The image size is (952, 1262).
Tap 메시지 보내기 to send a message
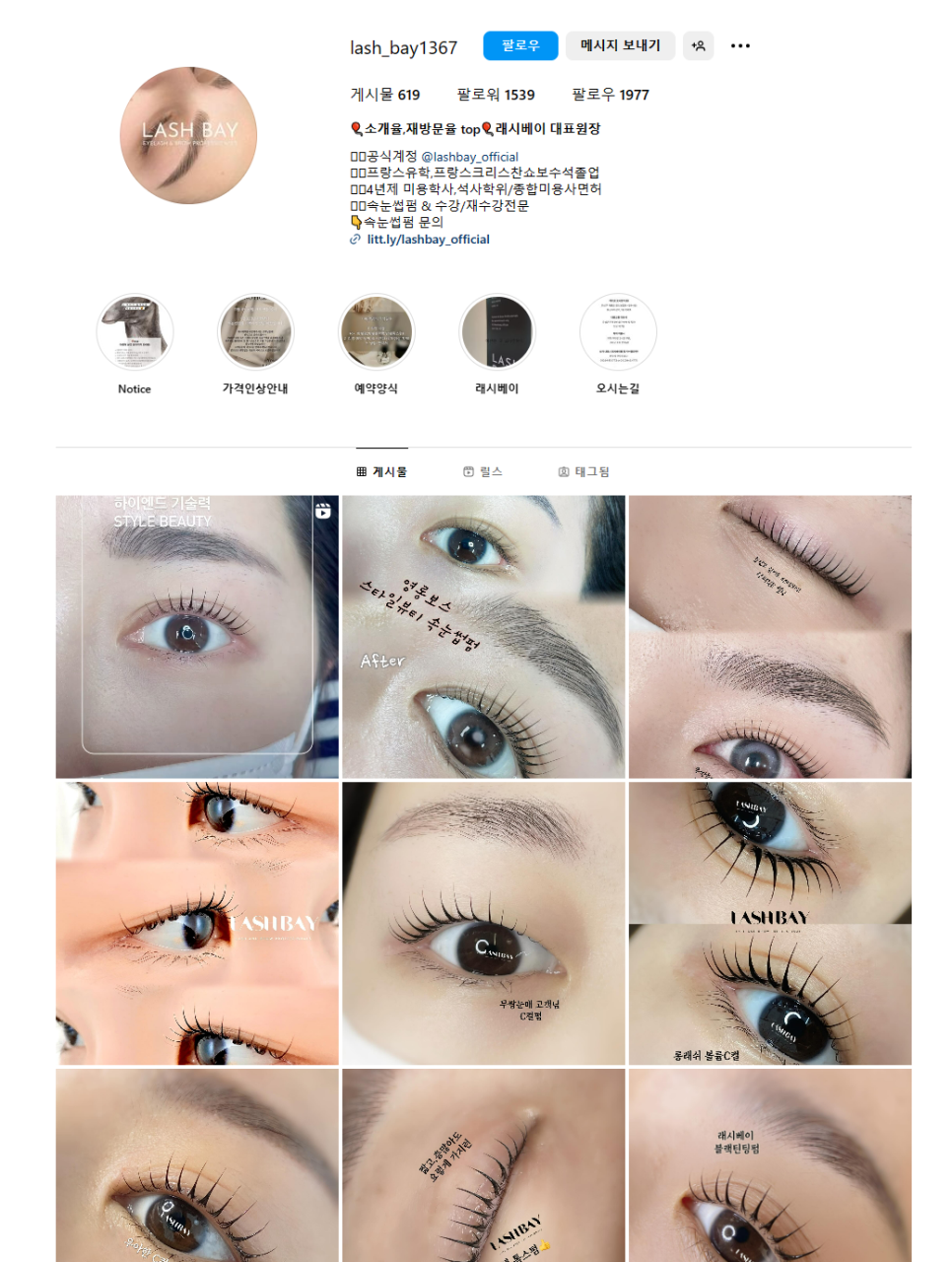click(620, 45)
